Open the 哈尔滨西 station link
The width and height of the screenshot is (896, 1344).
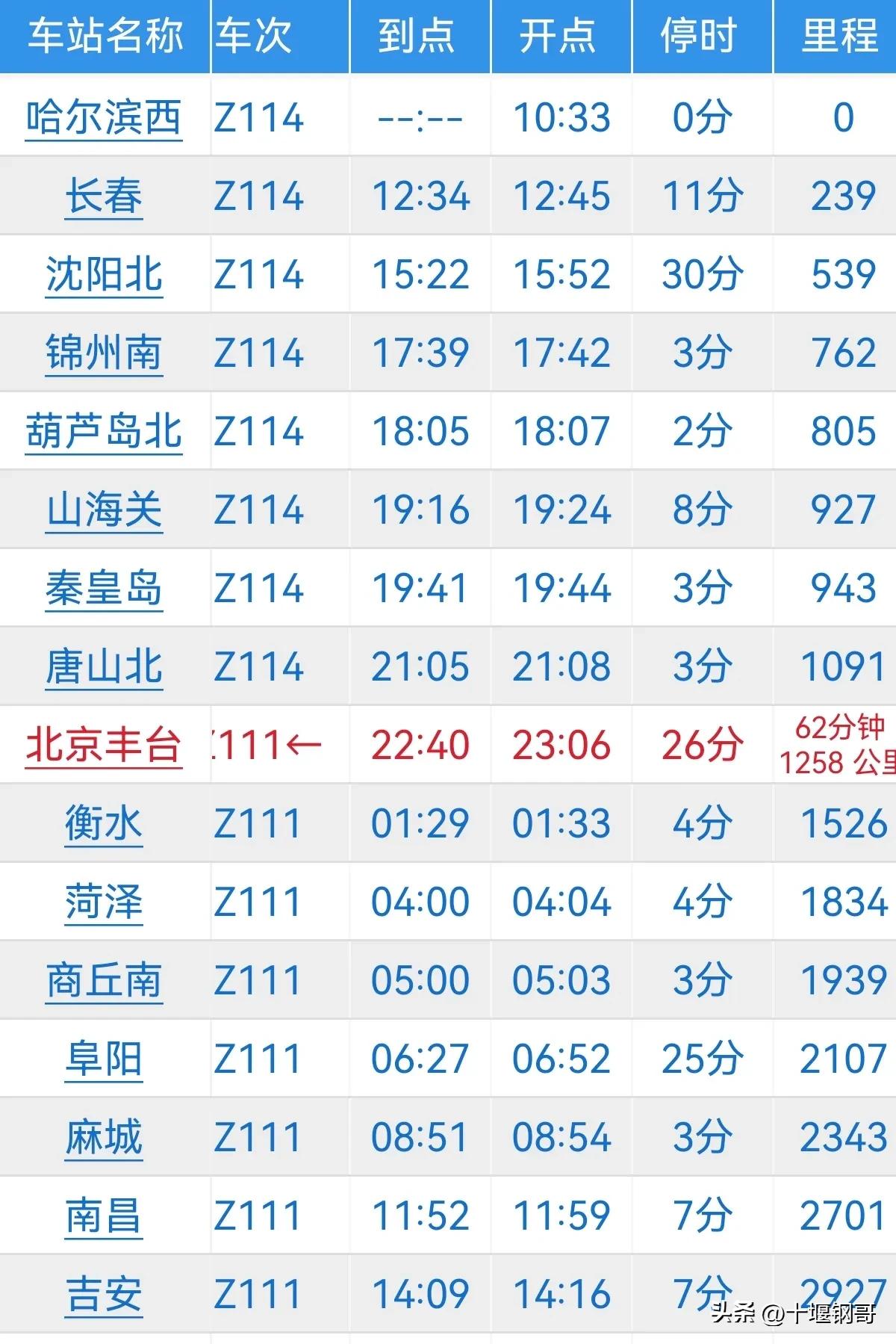pos(104,117)
